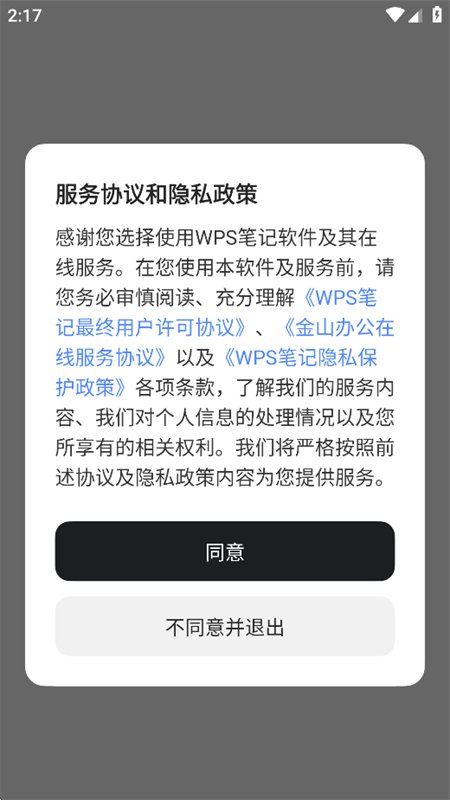Open the《WPS笔记最终用户许可协议》link
Screen dimensions: 450x800
point(153,328)
